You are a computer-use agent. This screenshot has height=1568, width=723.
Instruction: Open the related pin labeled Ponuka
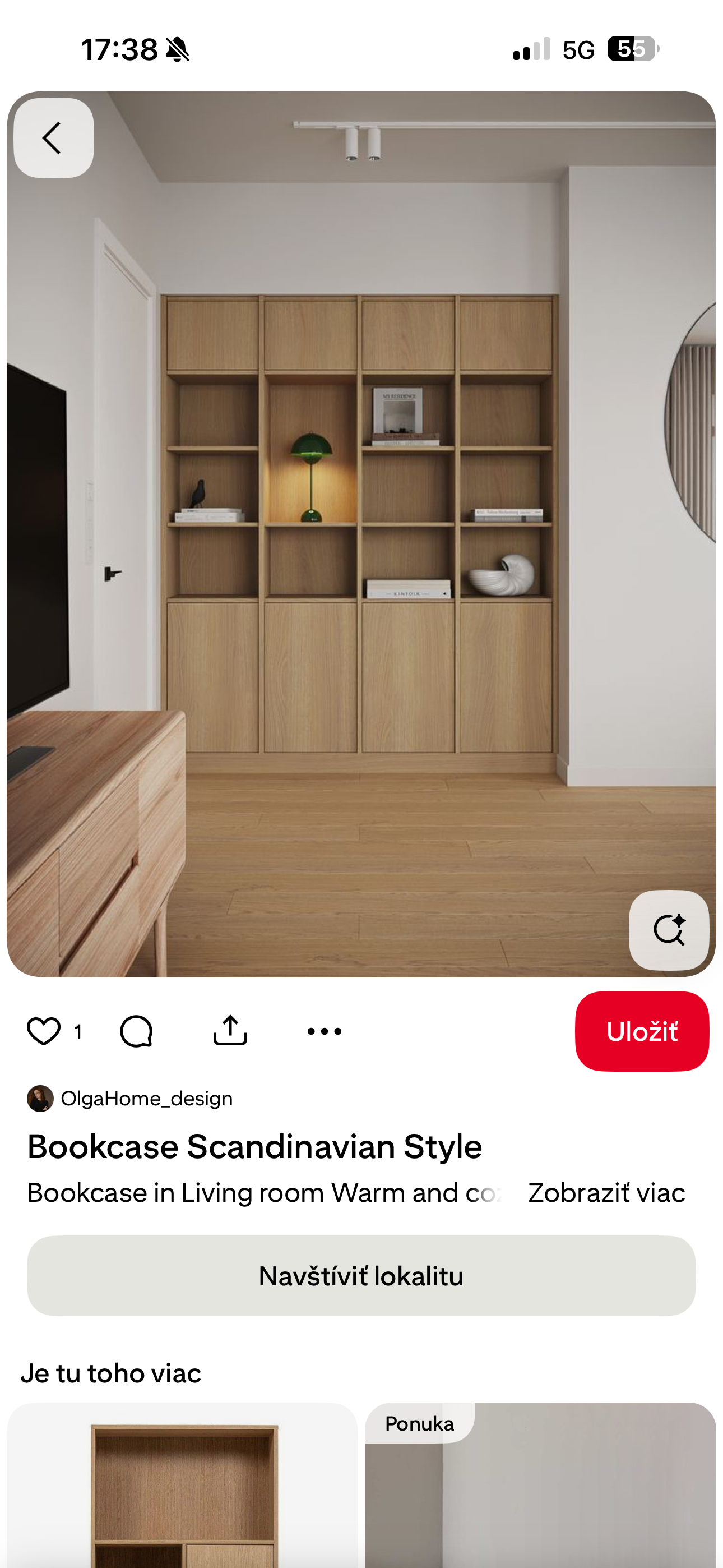(540, 1491)
